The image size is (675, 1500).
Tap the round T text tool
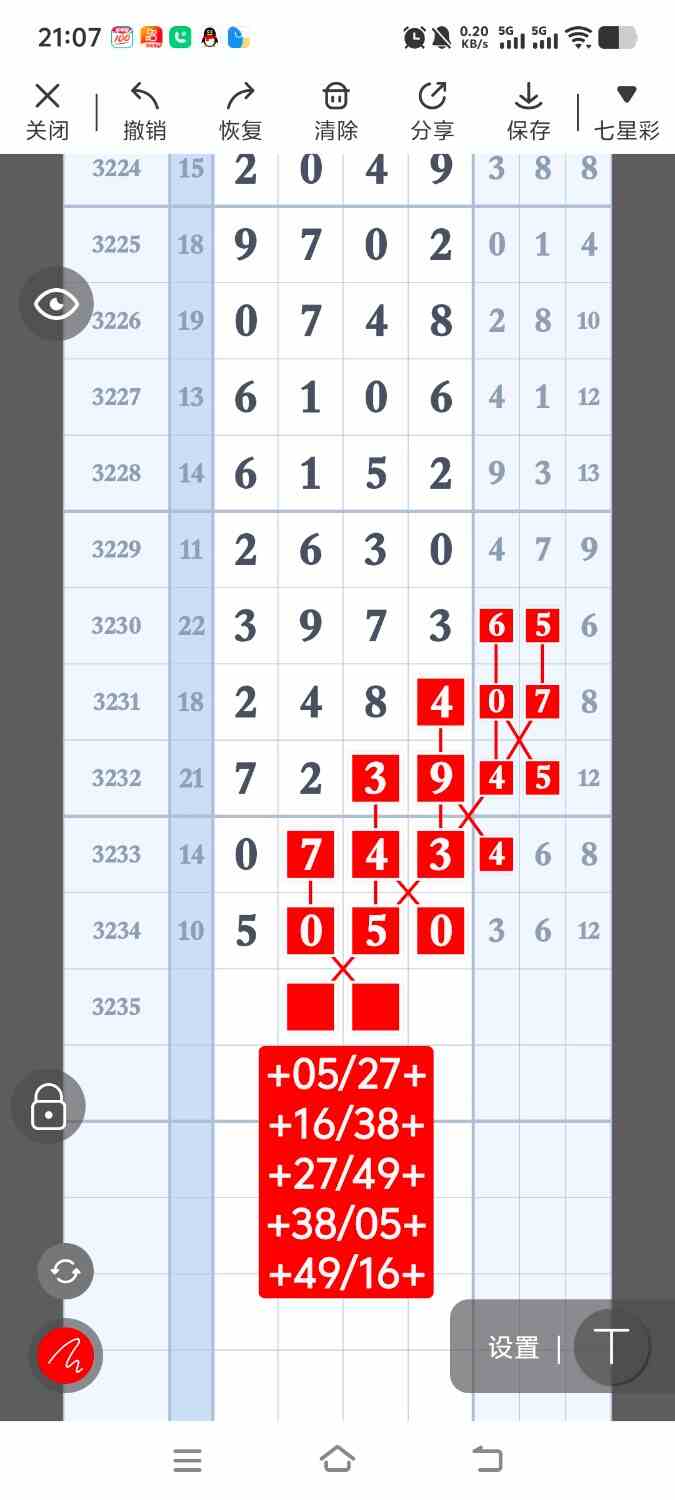[611, 1347]
